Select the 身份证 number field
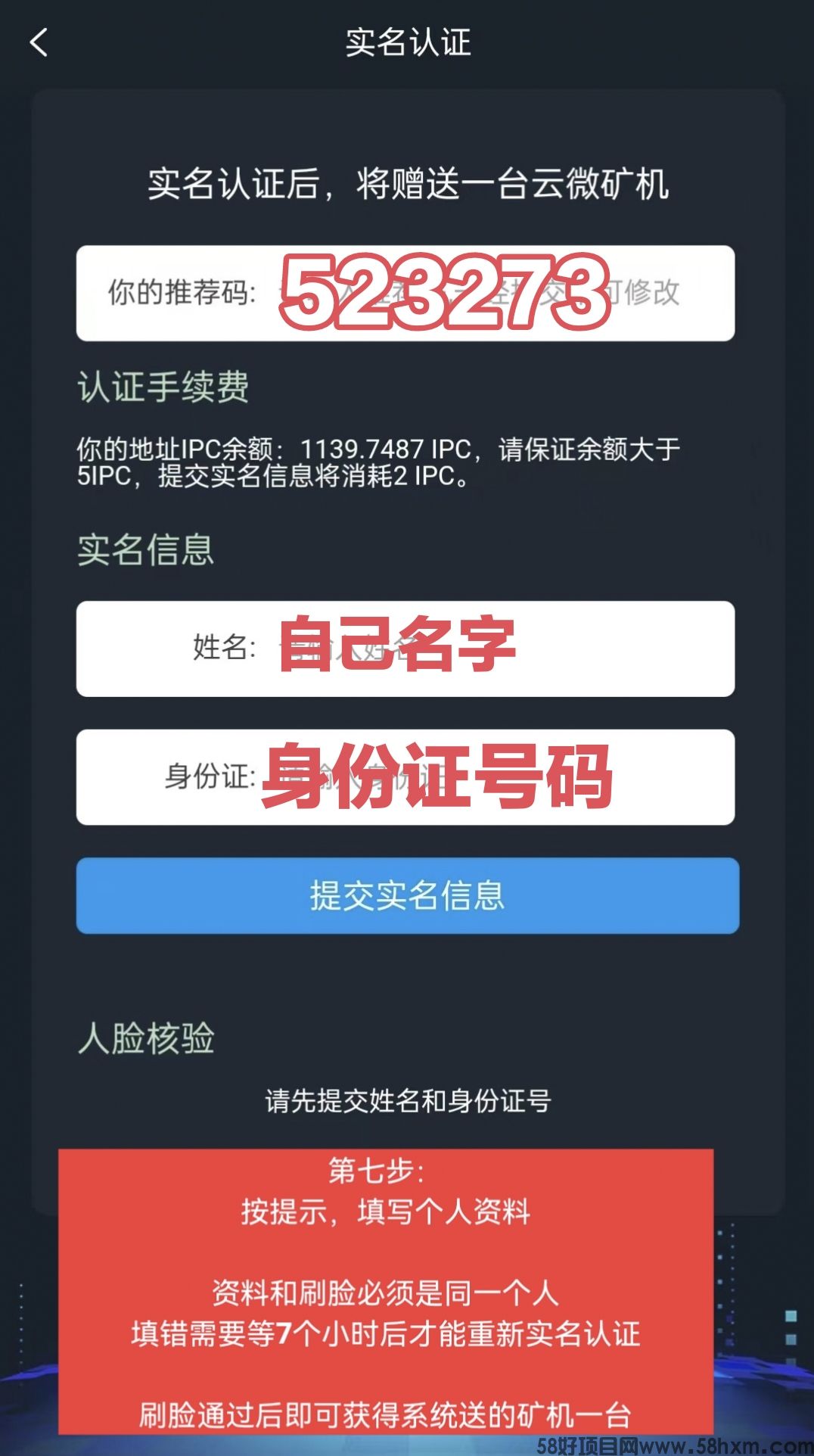814x1456 pixels. 492,777
